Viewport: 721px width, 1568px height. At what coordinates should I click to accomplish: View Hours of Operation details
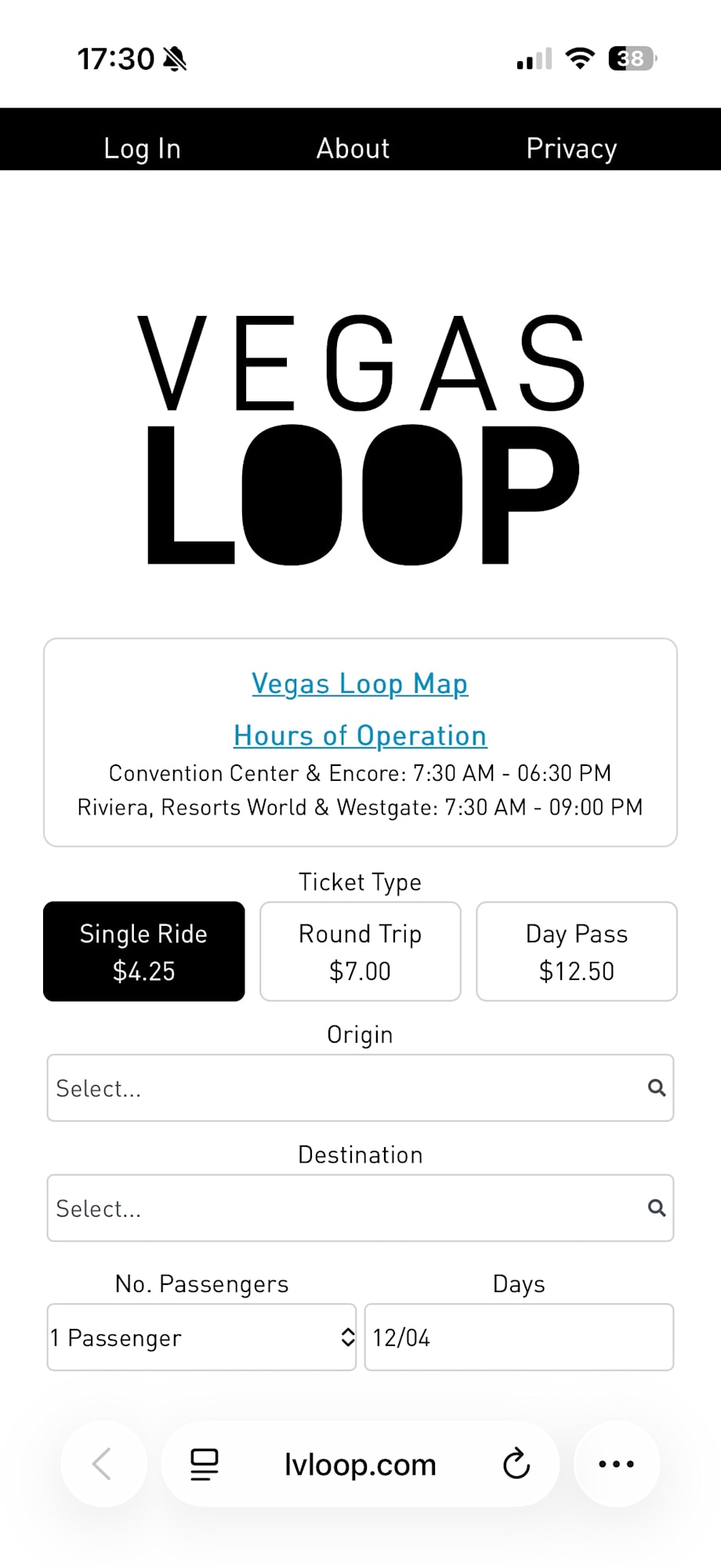360,735
